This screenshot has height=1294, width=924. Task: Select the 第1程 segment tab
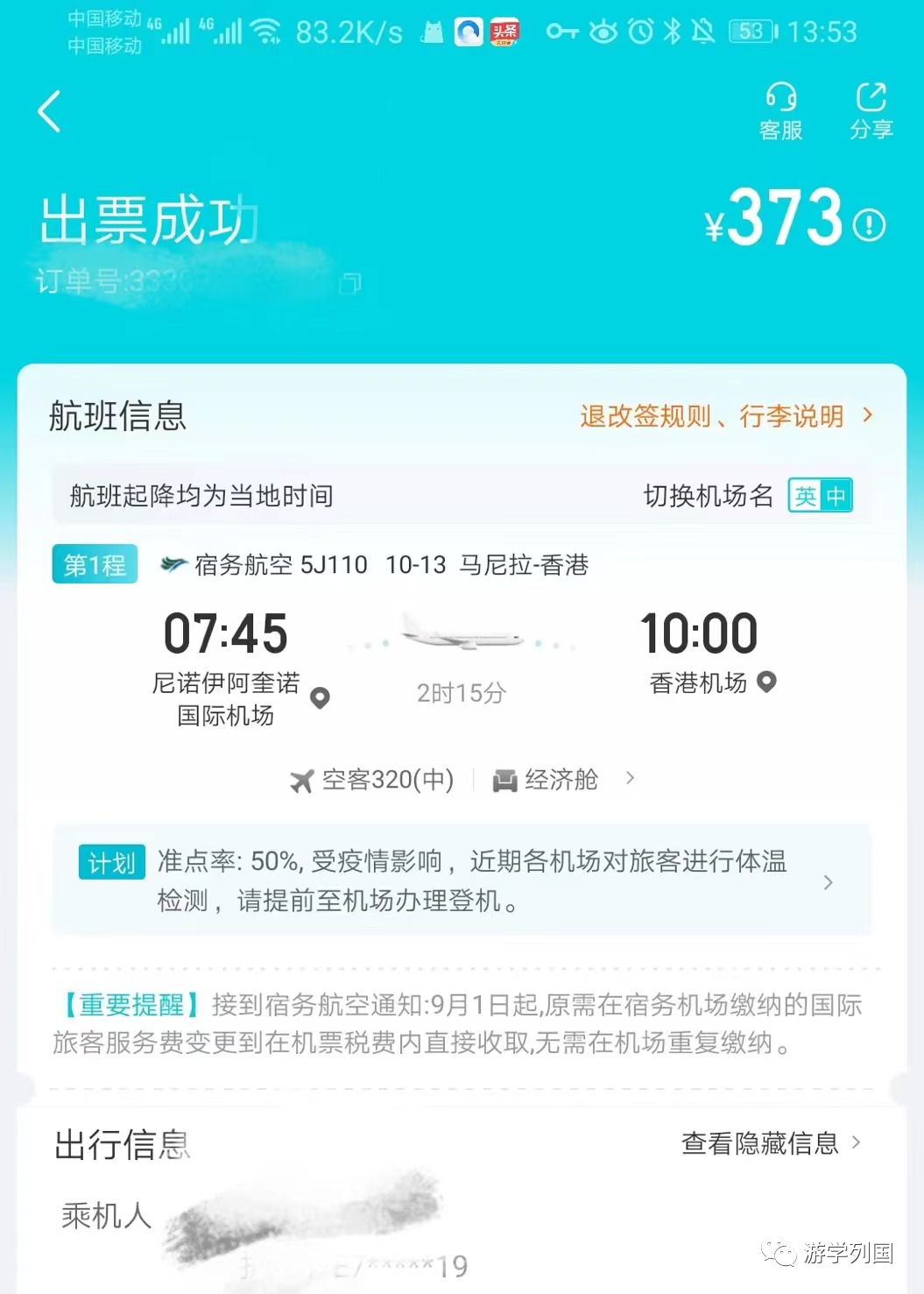point(95,565)
